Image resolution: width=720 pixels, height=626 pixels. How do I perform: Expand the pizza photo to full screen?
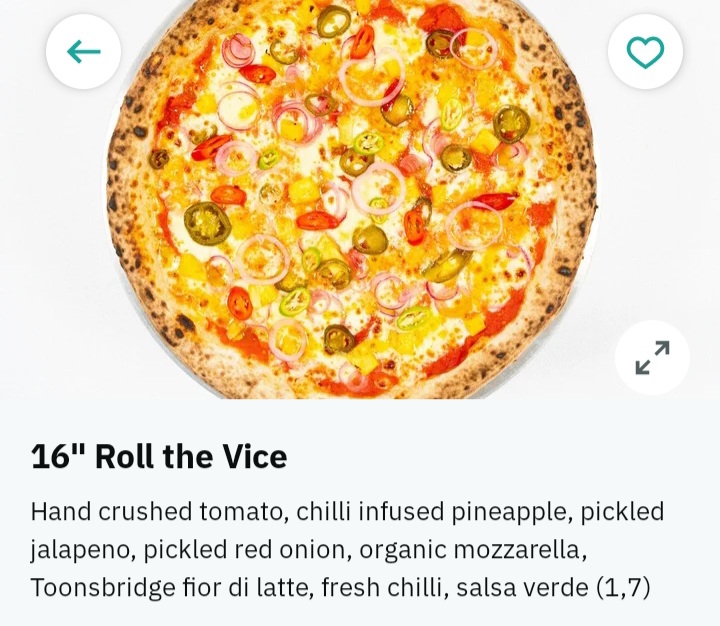pyautogui.click(x=652, y=357)
